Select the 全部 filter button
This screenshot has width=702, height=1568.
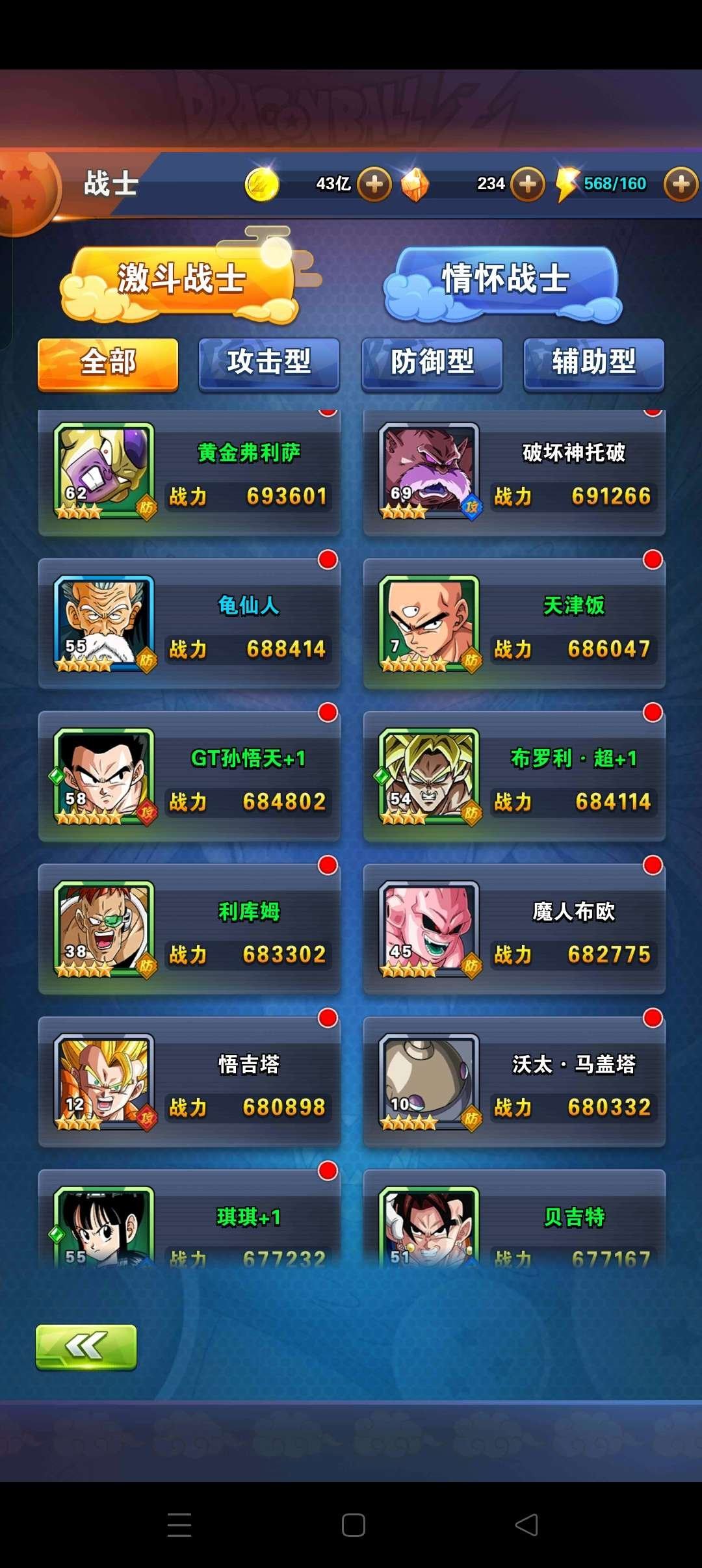tap(107, 365)
